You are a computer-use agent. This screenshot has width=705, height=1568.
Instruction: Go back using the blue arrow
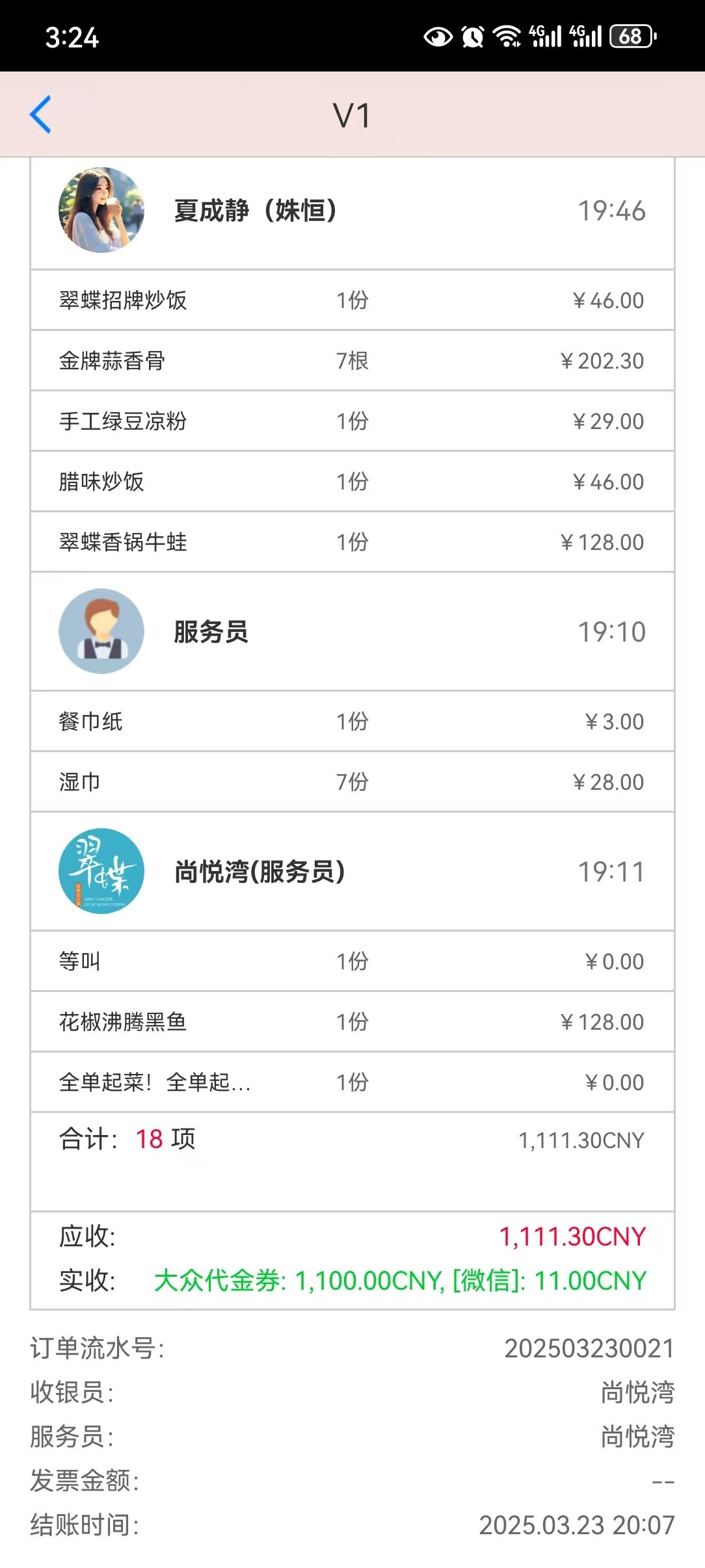click(x=40, y=114)
